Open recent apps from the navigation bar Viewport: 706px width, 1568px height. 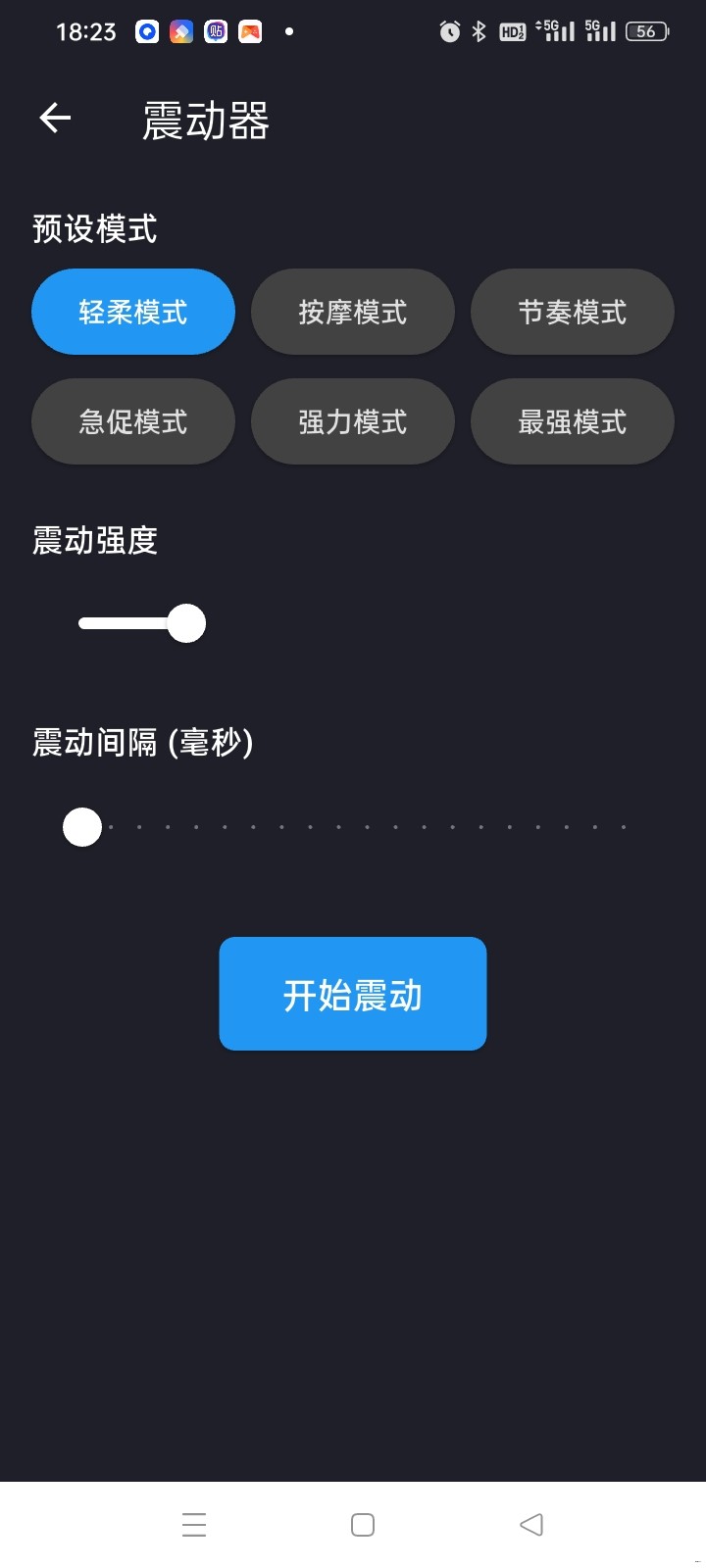click(x=194, y=1524)
